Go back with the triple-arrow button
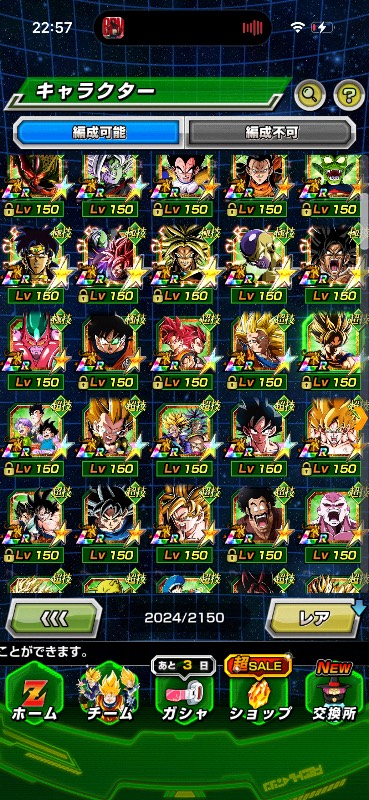 54,618
